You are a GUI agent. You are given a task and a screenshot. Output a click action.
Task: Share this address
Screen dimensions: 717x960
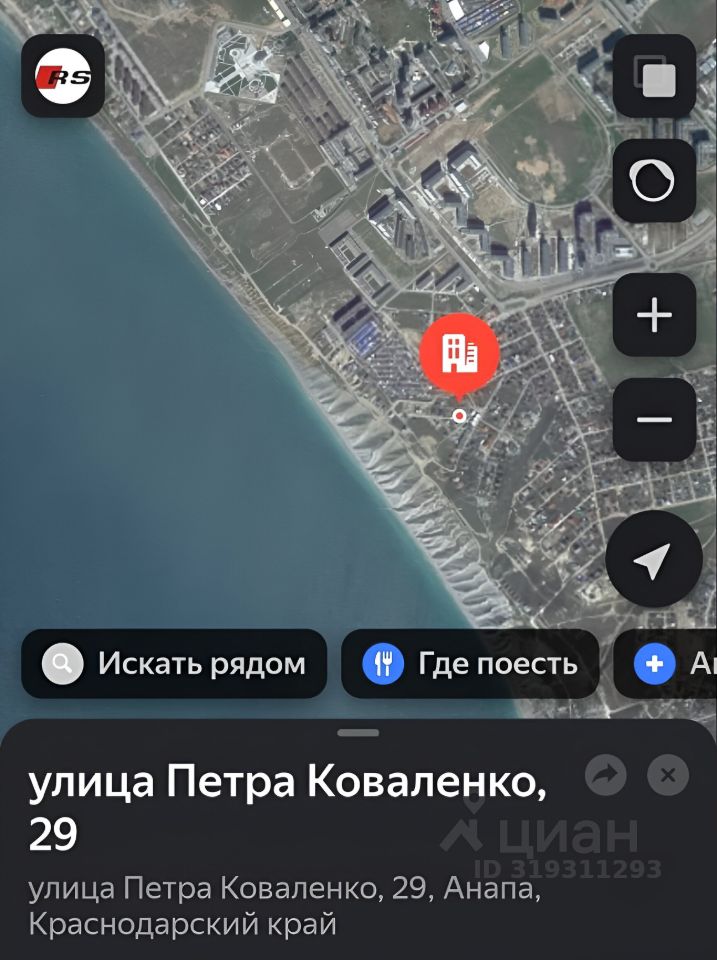(605, 775)
